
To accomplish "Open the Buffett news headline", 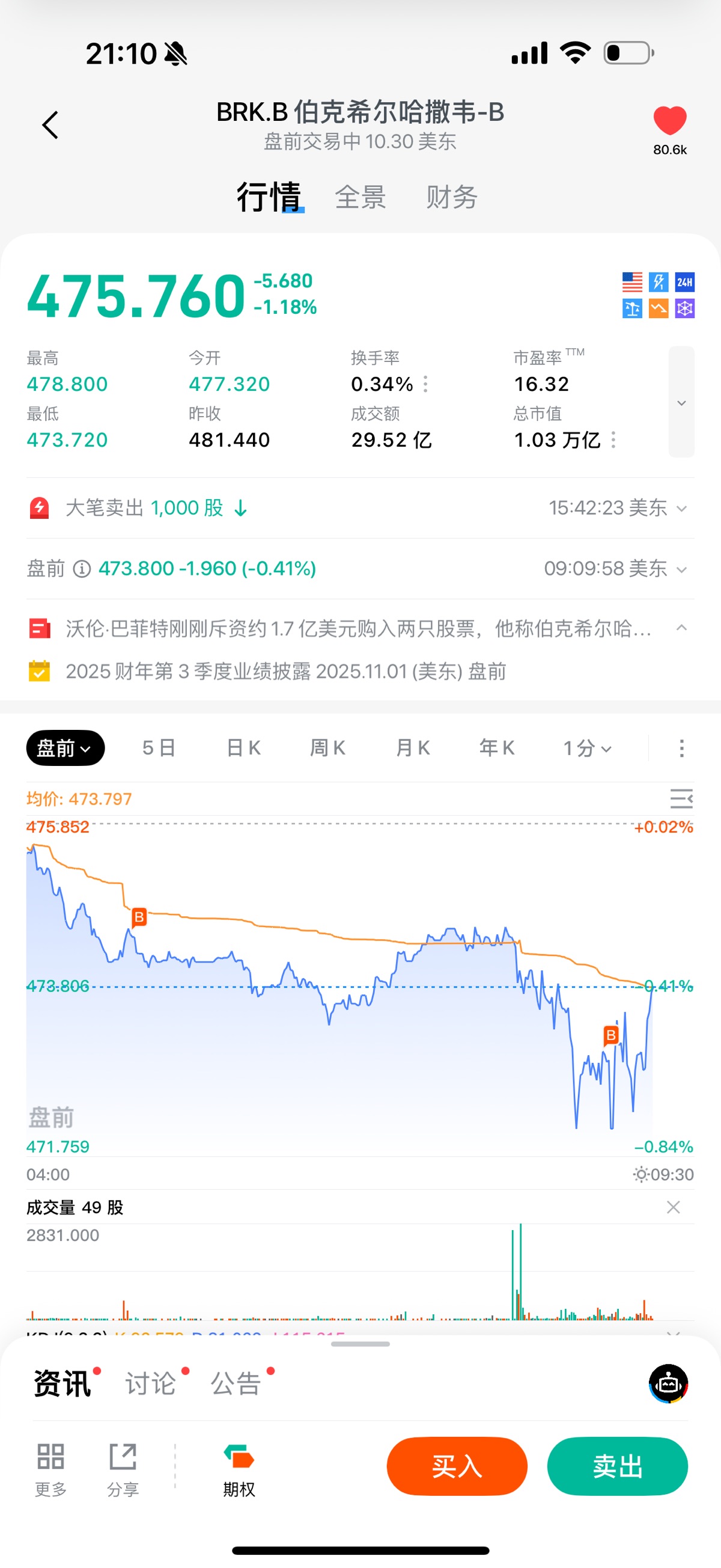I will click(357, 629).
